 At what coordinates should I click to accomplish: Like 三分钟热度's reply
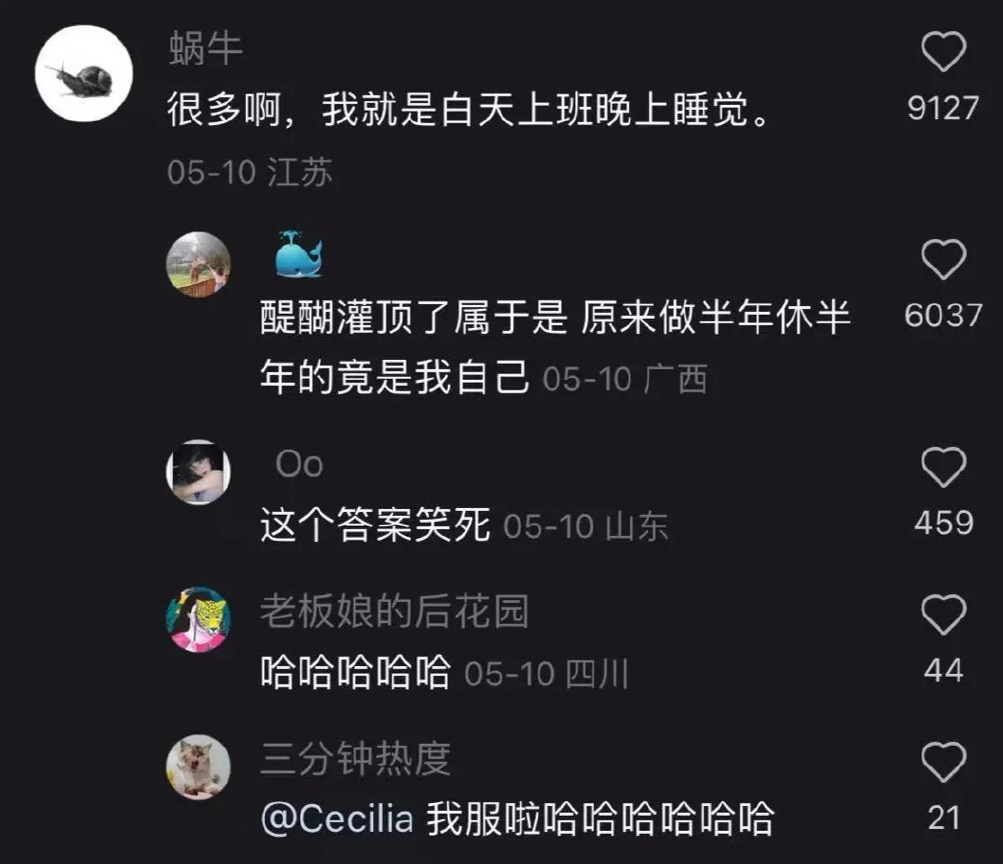942,764
